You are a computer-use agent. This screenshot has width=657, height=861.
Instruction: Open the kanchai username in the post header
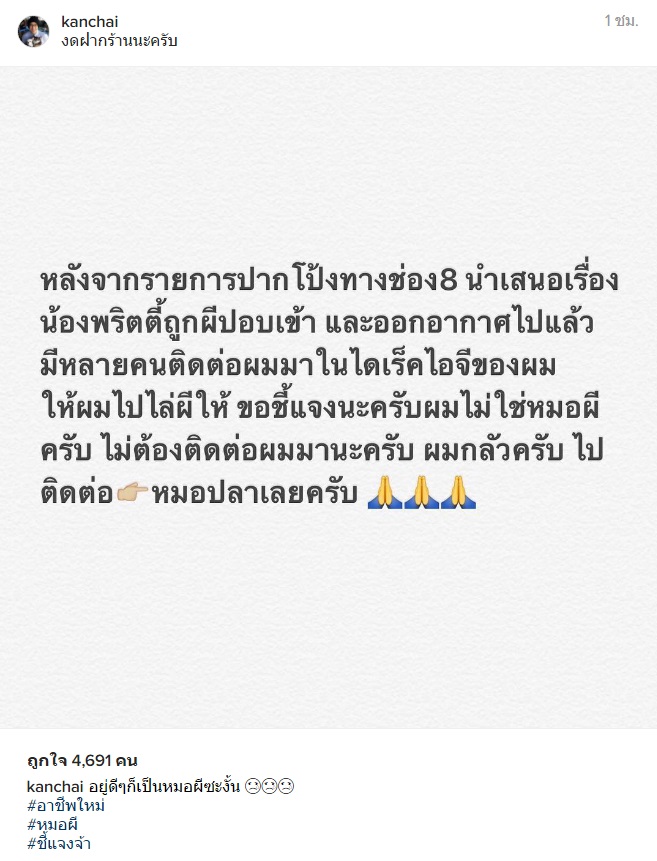click(x=90, y=21)
